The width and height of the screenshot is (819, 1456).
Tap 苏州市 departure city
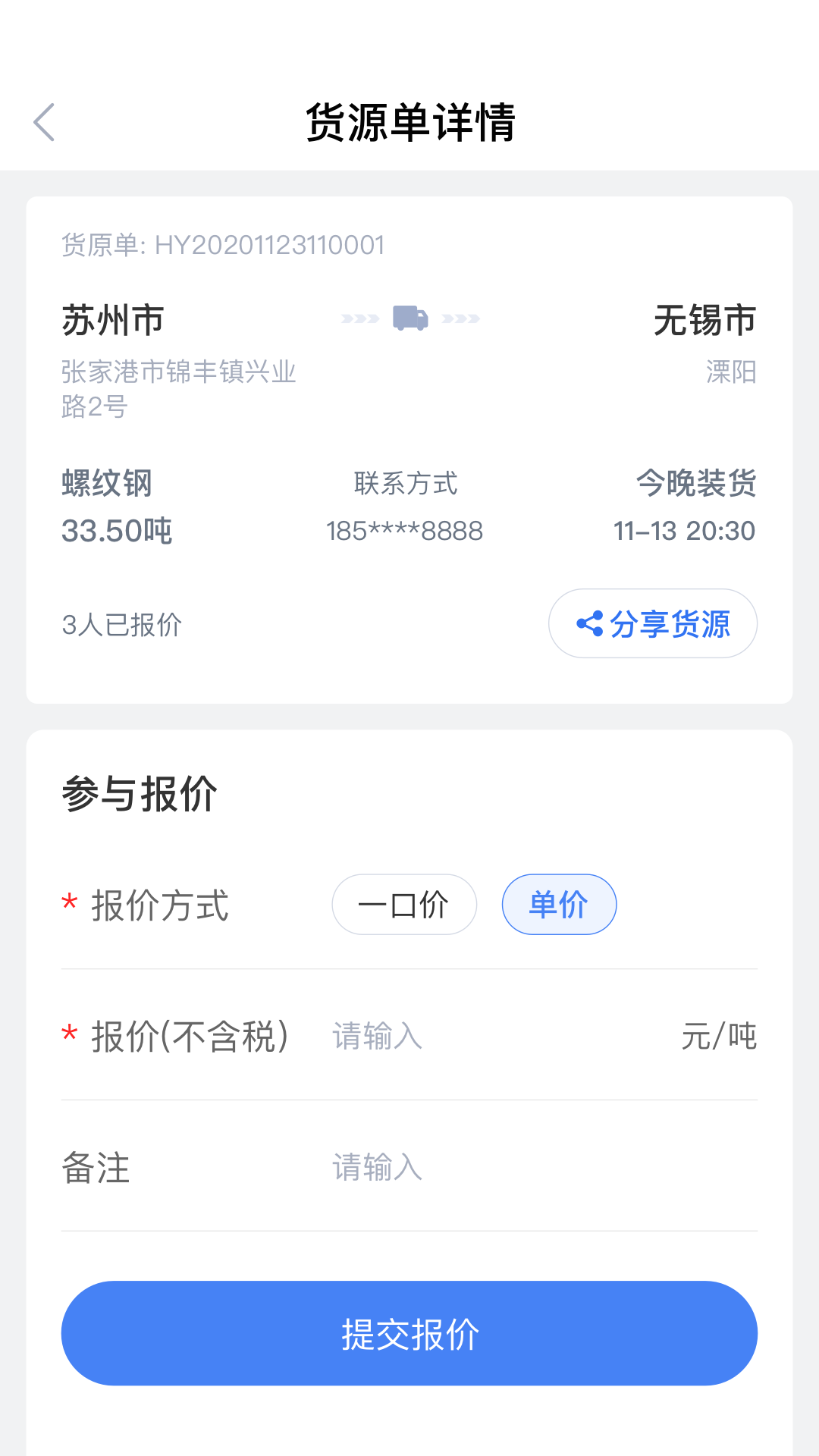tap(112, 320)
